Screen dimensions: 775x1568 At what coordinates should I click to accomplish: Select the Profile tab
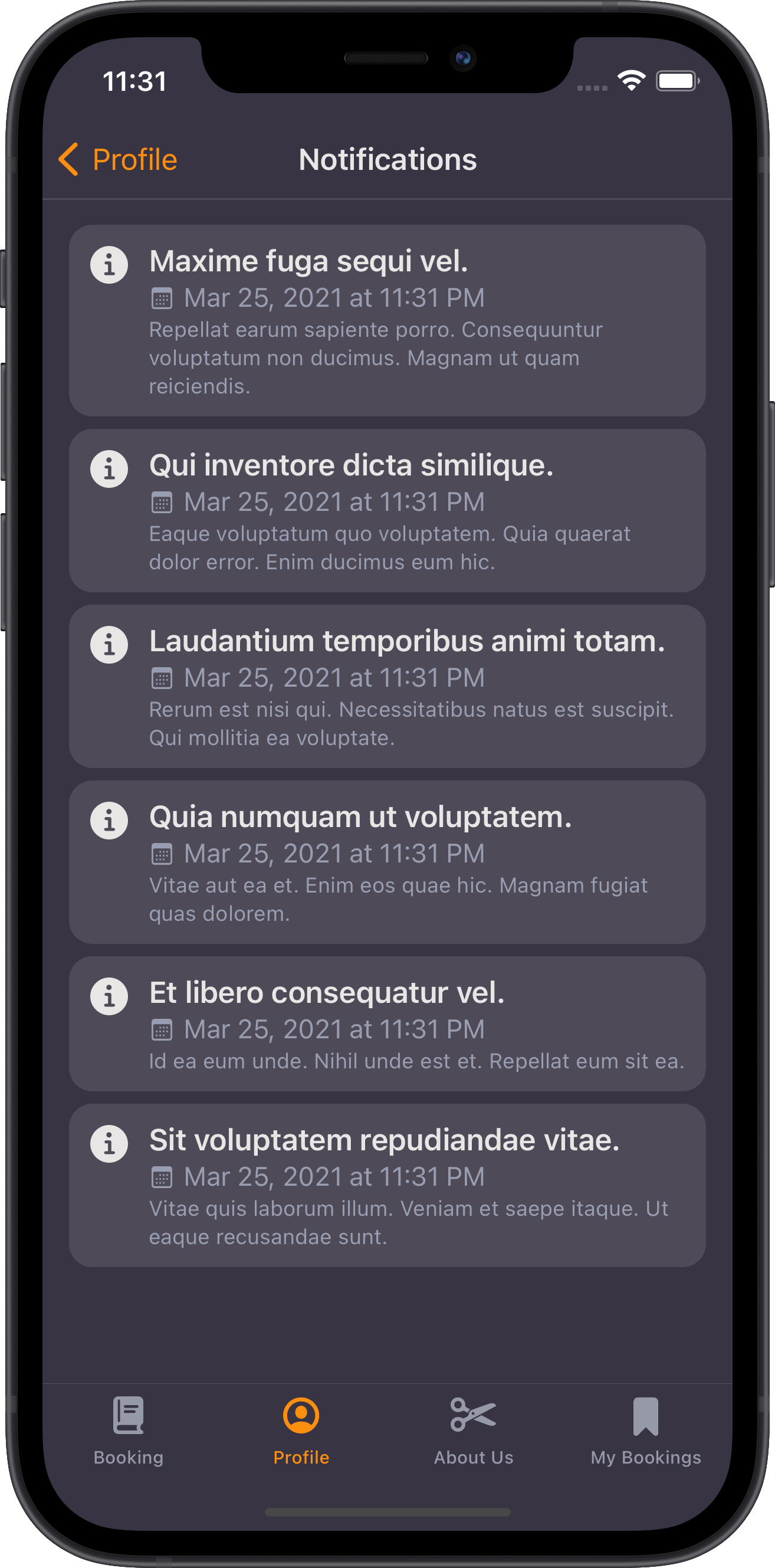(301, 1432)
